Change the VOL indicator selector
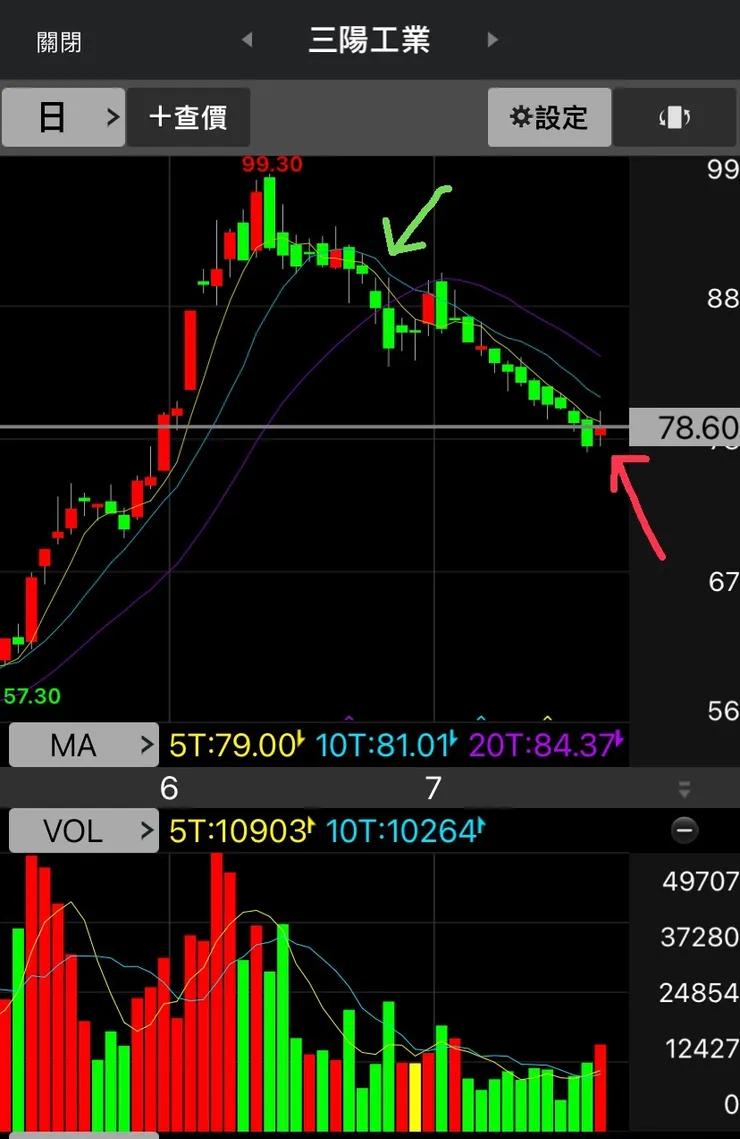 point(84,830)
